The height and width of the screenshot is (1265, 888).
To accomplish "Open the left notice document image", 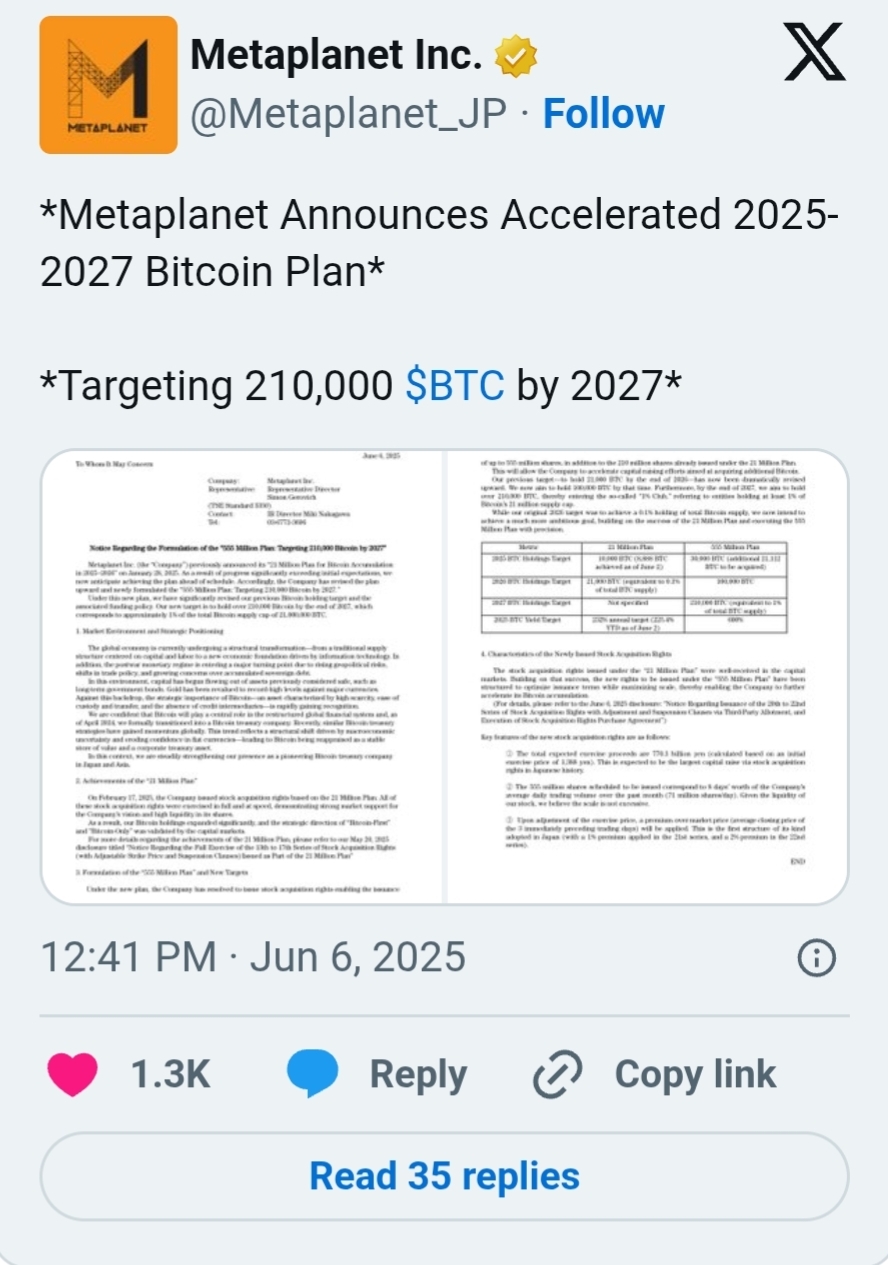I will [x=241, y=677].
